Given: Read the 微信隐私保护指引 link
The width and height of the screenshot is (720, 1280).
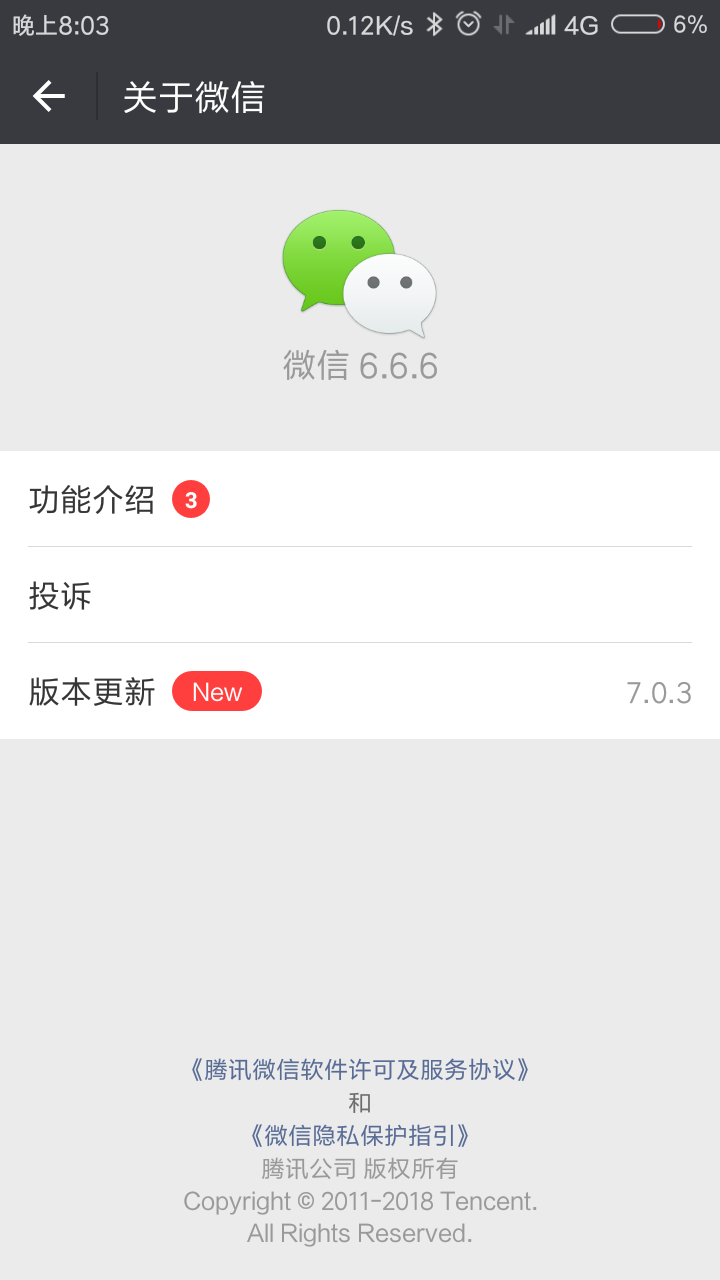Looking at the screenshot, I should (x=360, y=1136).
